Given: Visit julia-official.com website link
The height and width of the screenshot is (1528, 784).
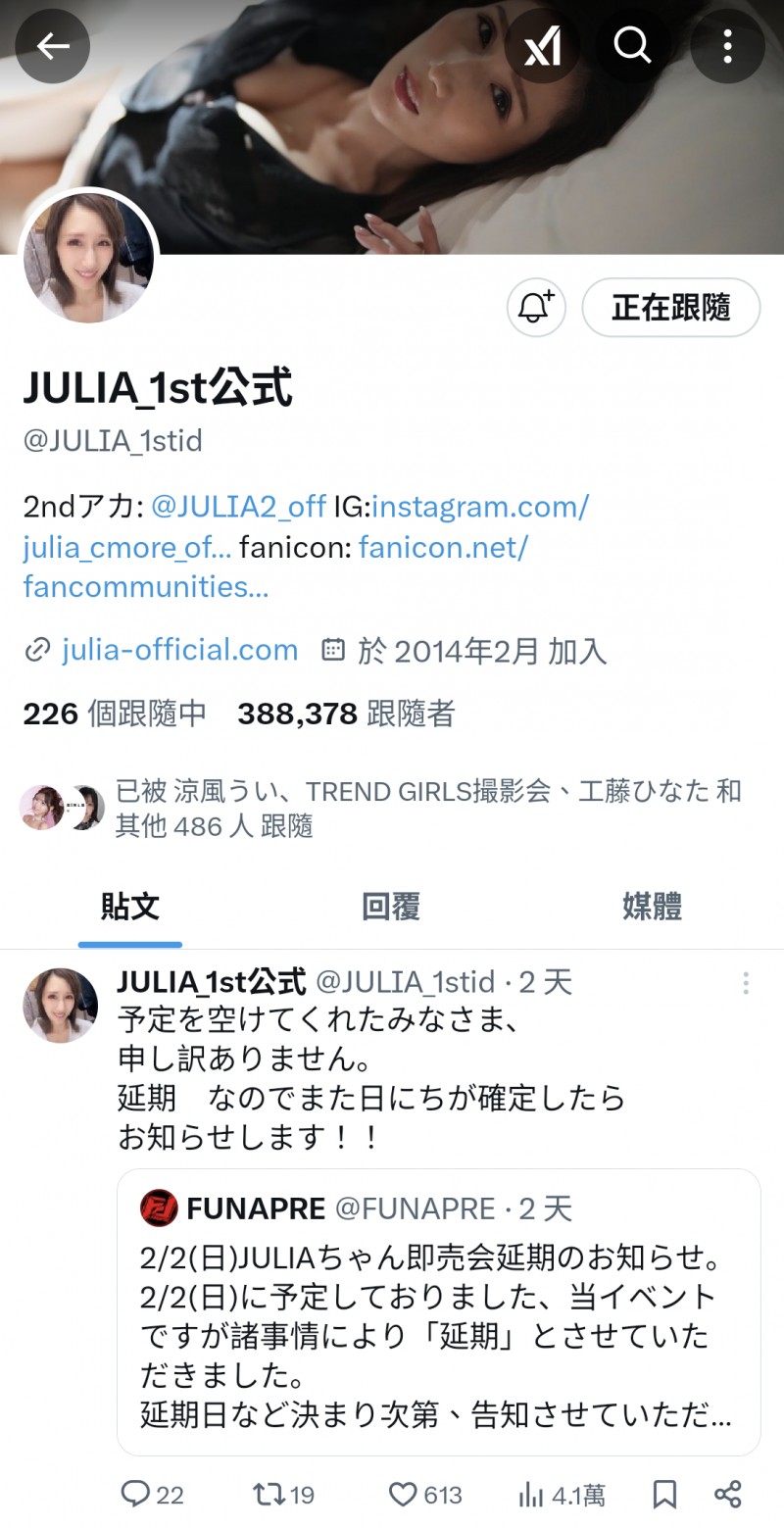Looking at the screenshot, I should [178, 650].
